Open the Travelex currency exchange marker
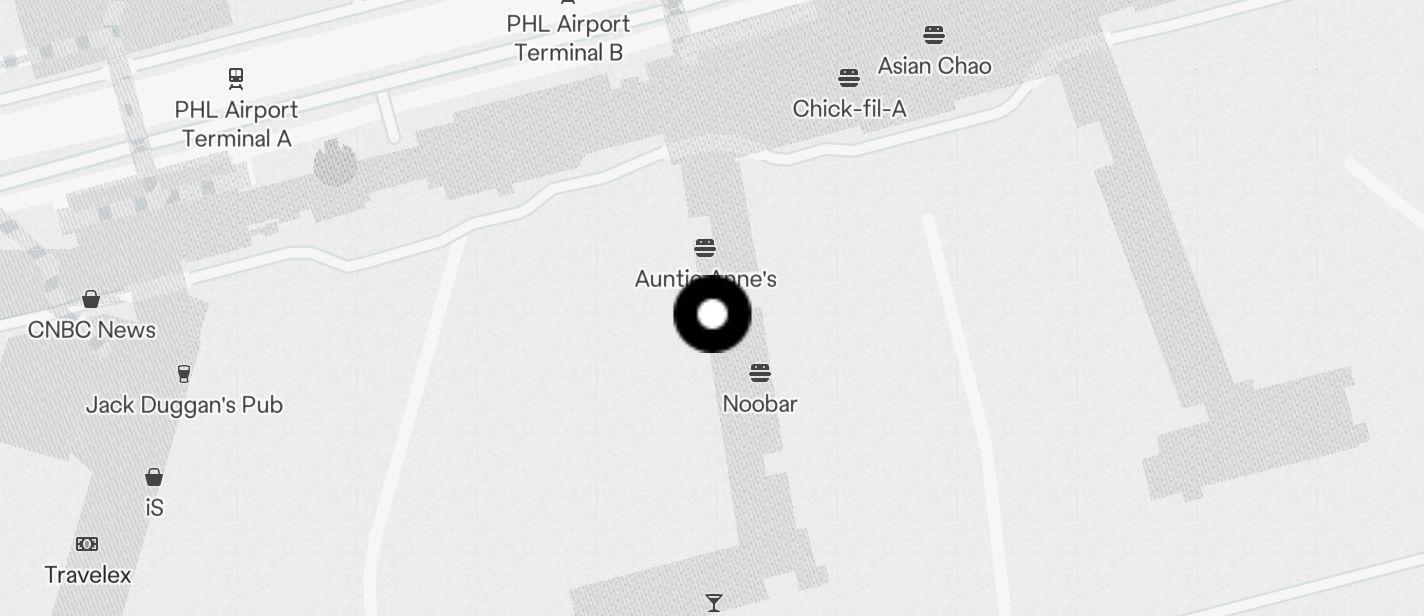 tap(87, 544)
